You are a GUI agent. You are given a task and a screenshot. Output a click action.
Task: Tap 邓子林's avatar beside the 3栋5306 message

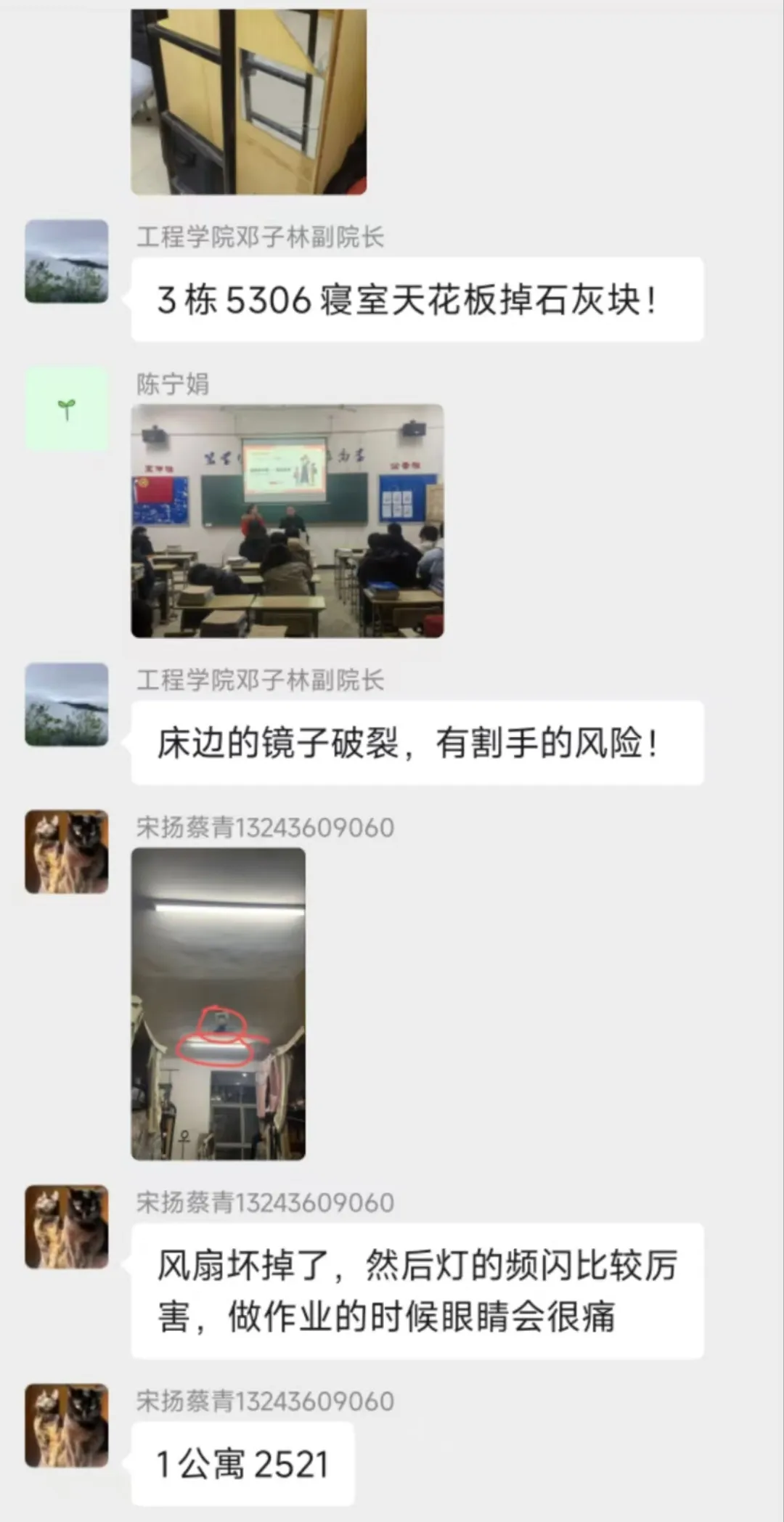coord(67,261)
